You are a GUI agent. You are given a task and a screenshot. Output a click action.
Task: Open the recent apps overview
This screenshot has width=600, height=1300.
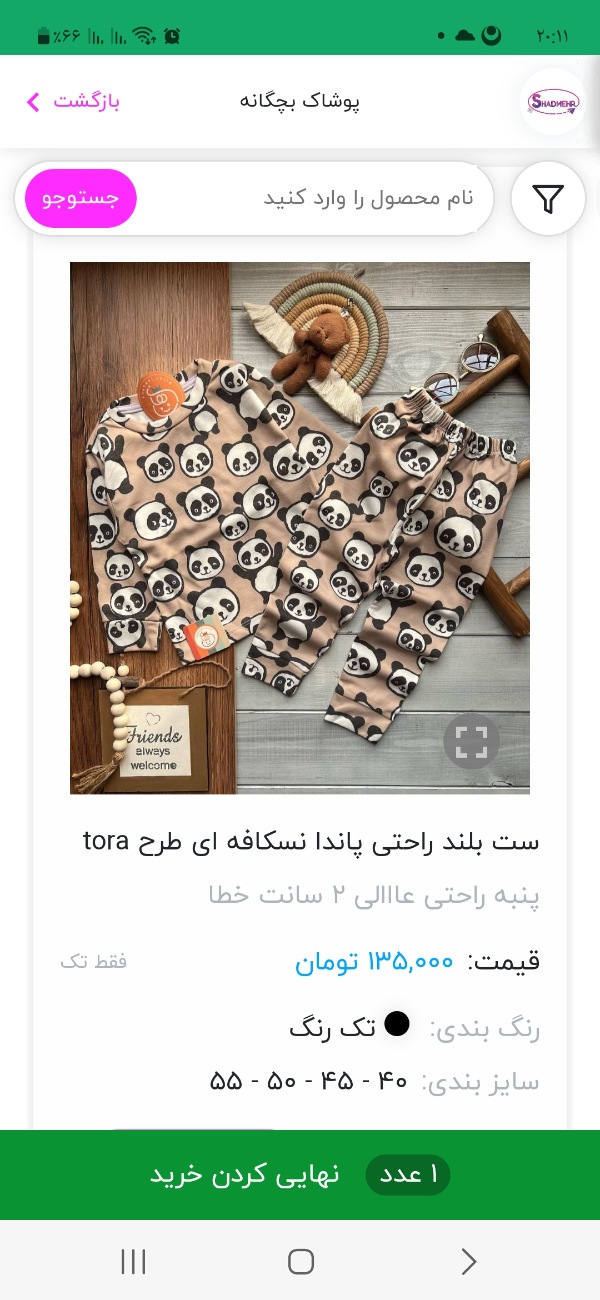(x=133, y=1261)
